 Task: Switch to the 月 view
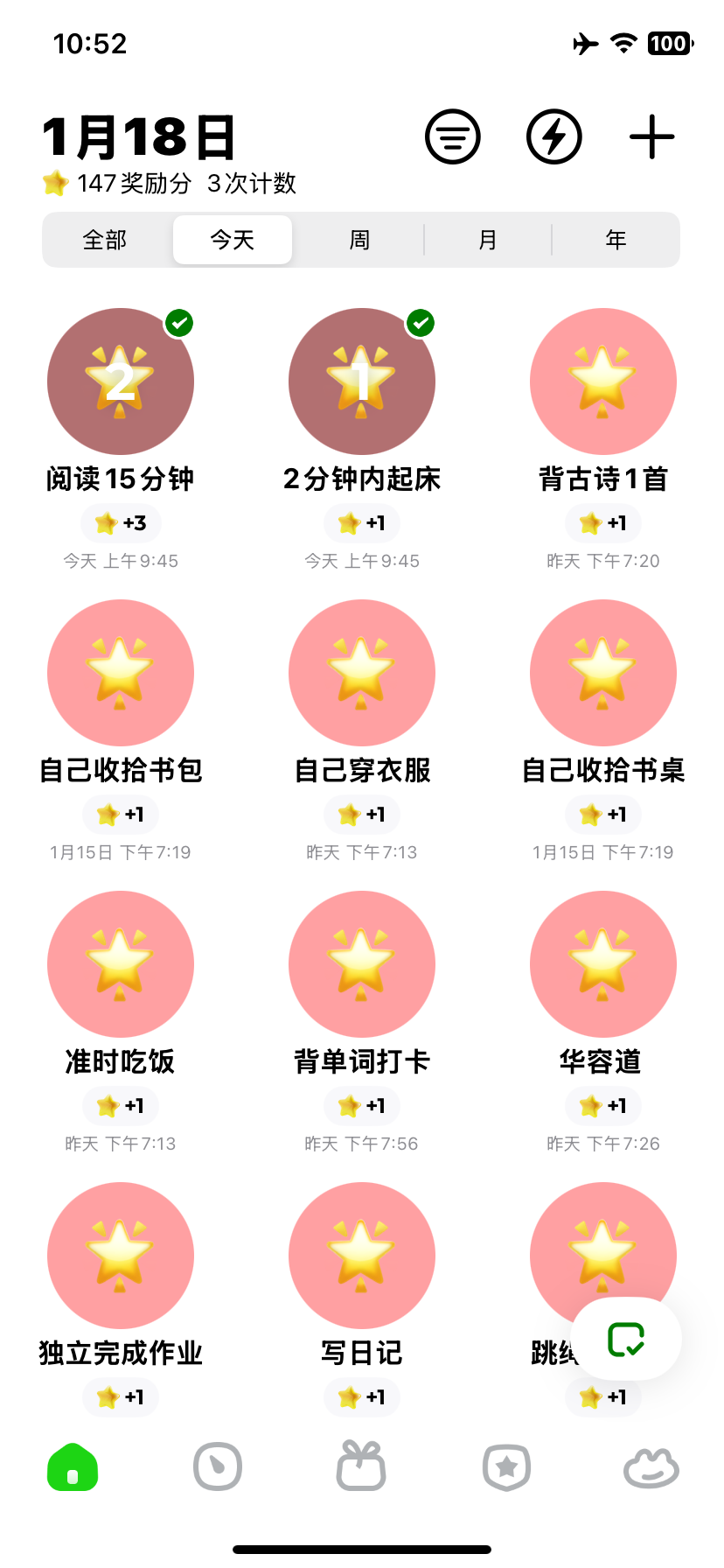coord(488,240)
